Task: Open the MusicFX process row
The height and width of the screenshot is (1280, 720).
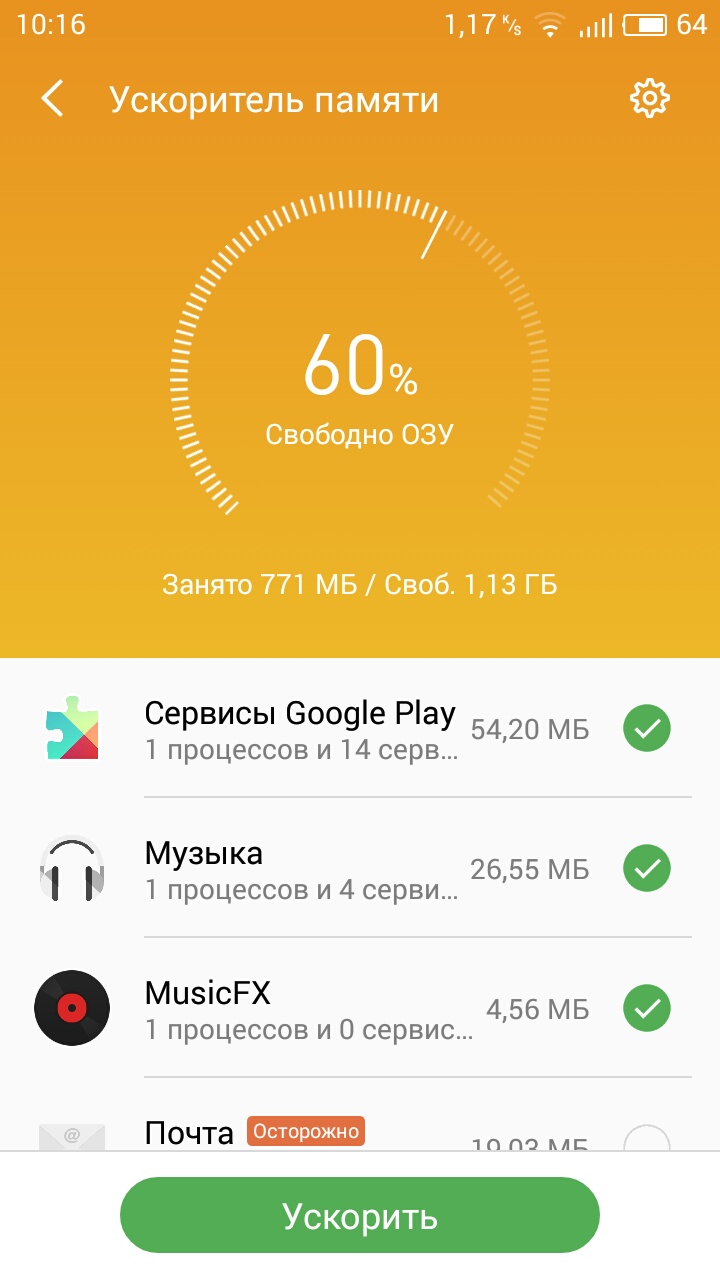Action: tap(300, 1009)
